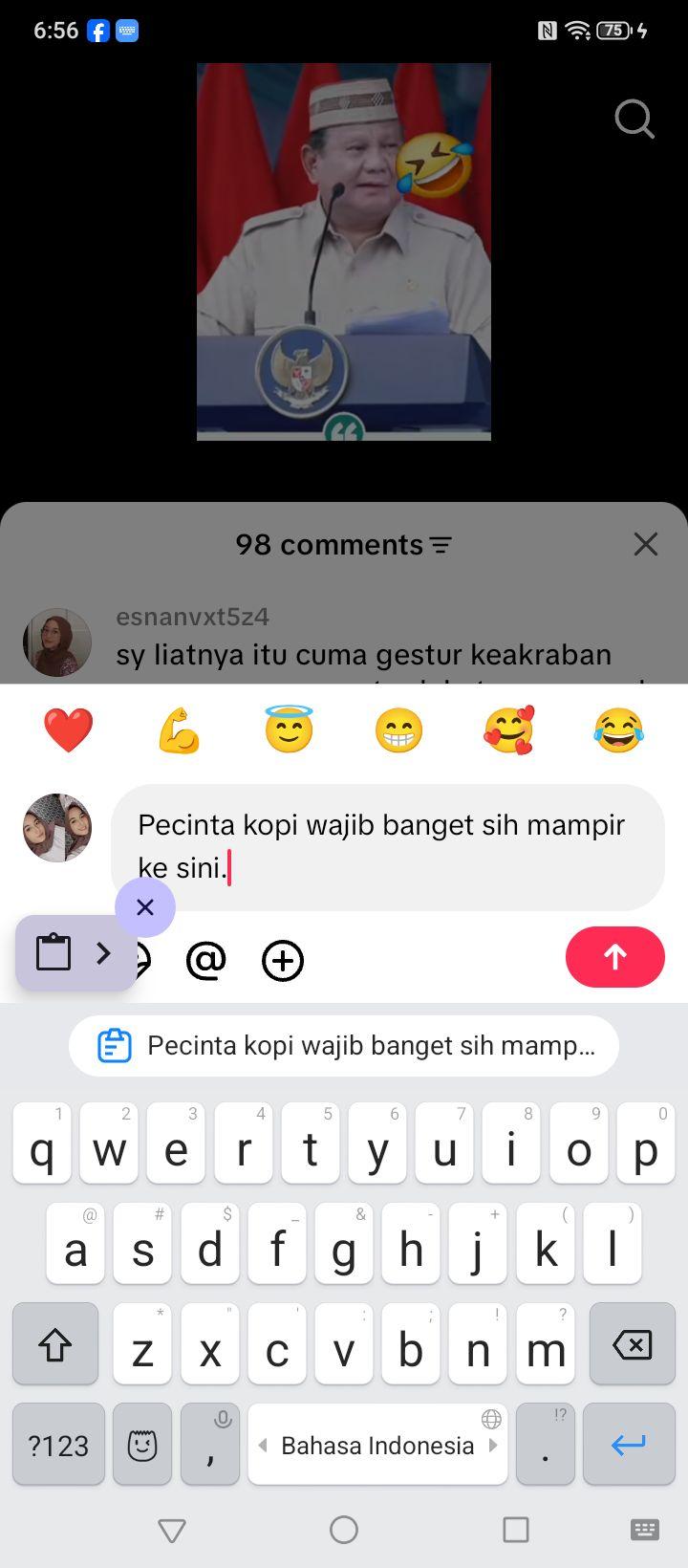This screenshot has height=1568, width=688.
Task: Expand the floating clipboard tool
Action: [x=76, y=952]
